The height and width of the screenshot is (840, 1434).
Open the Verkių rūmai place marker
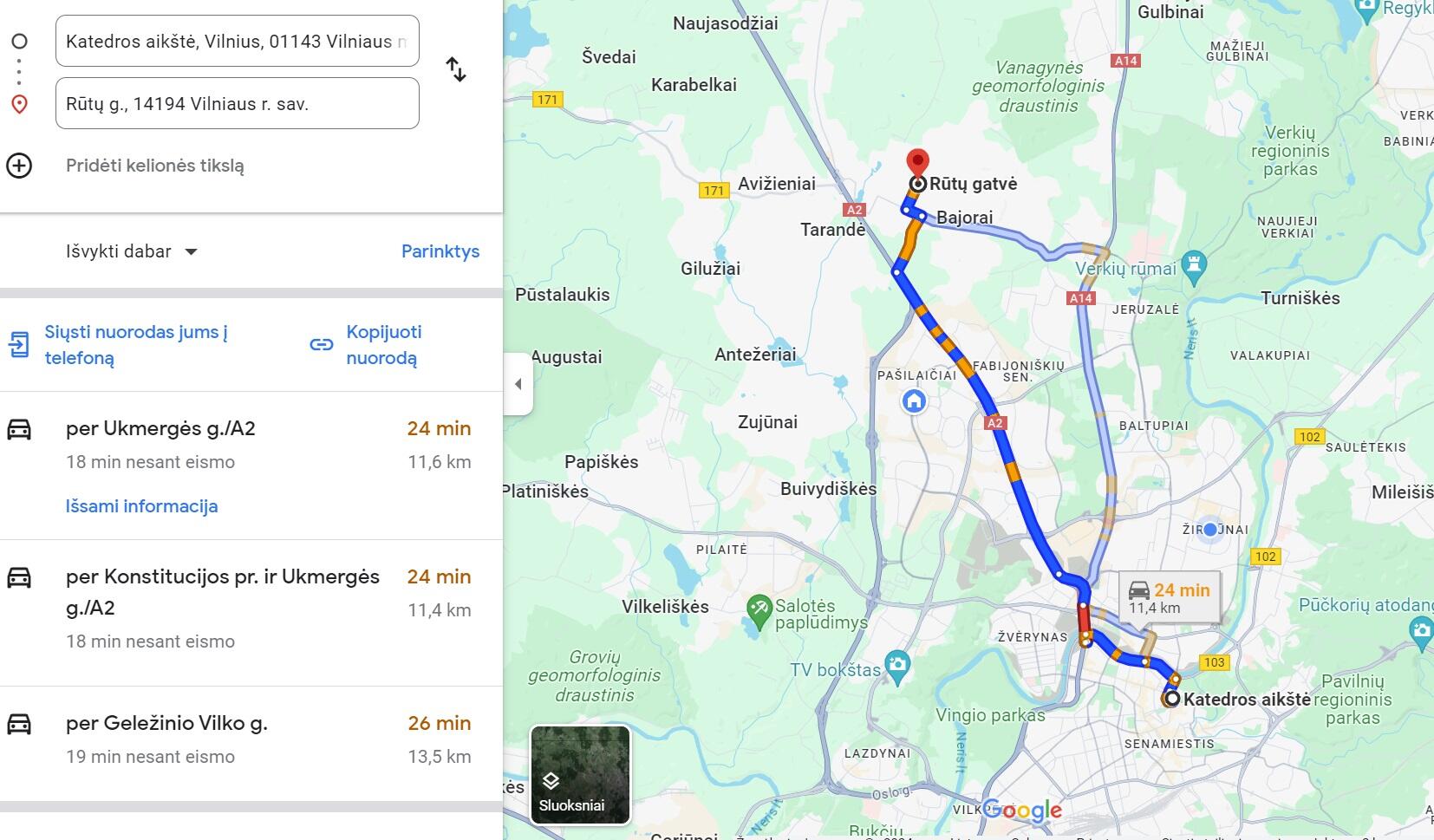[x=1195, y=269]
